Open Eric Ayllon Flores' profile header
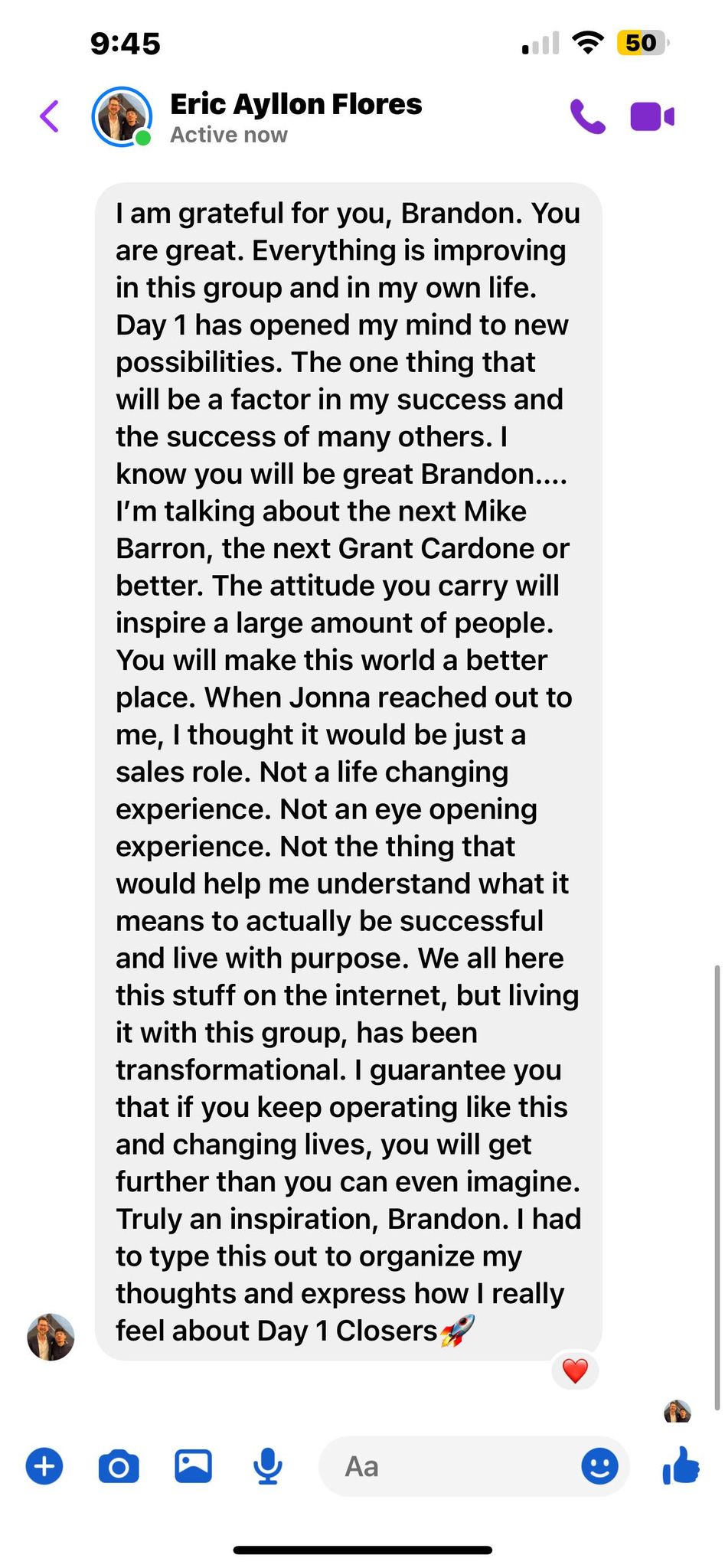The height and width of the screenshot is (1568, 725). (x=256, y=117)
